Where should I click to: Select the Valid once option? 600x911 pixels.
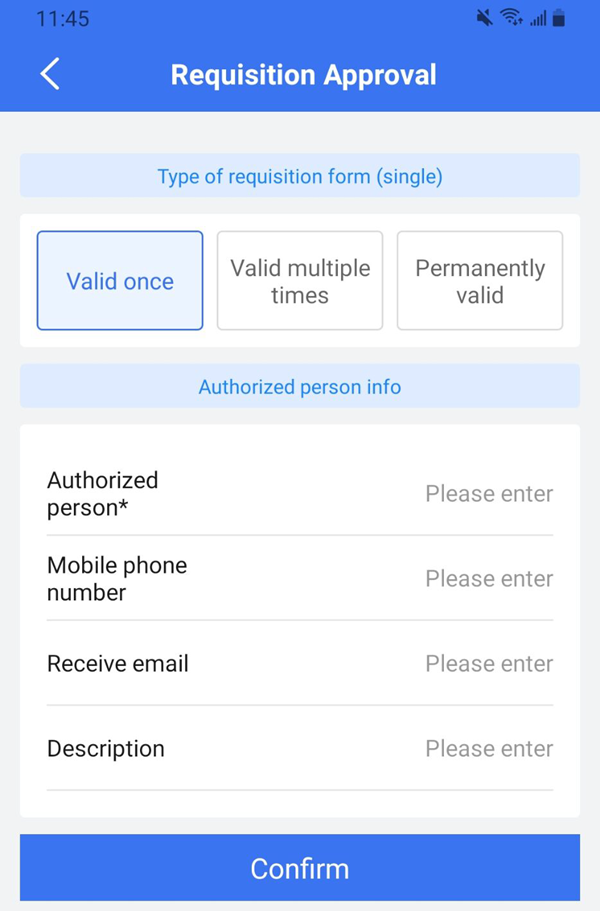[120, 281]
